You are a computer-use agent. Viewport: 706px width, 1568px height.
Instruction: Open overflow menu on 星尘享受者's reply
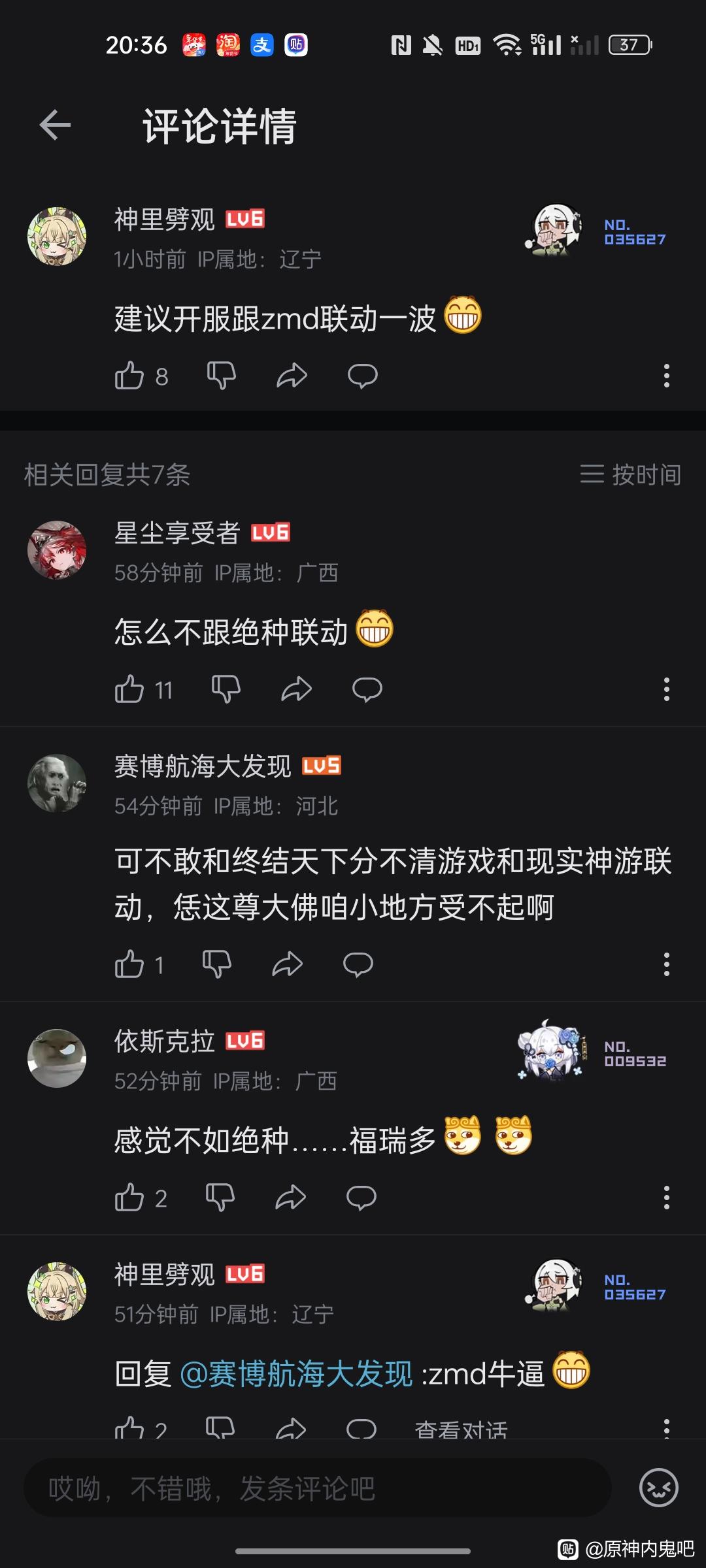coord(666,689)
